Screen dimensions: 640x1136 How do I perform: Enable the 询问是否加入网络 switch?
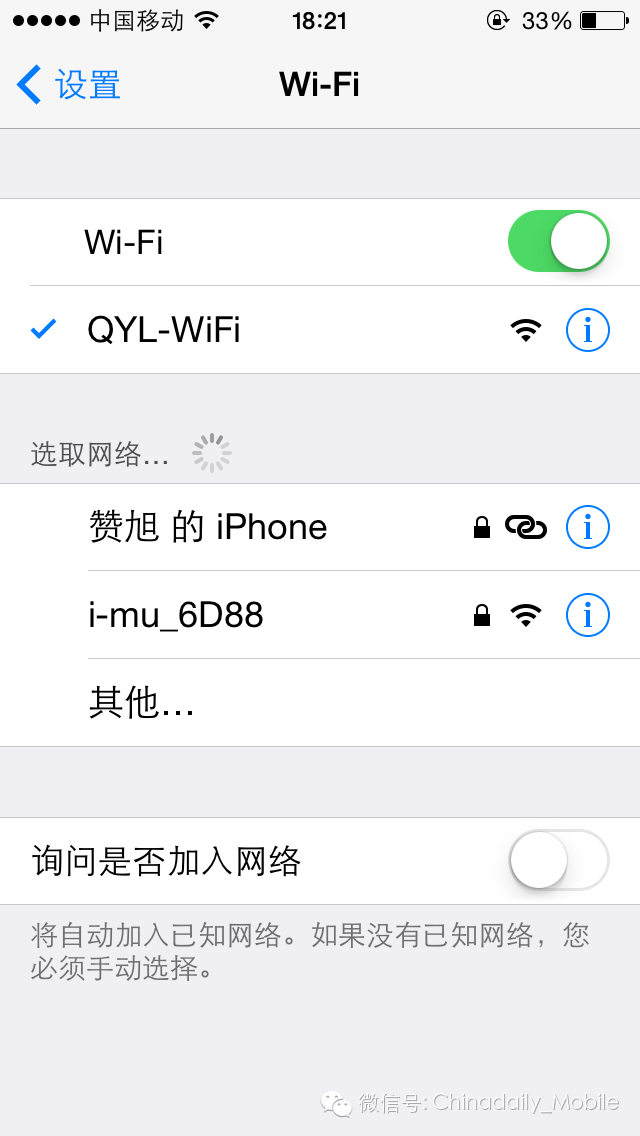(558, 860)
